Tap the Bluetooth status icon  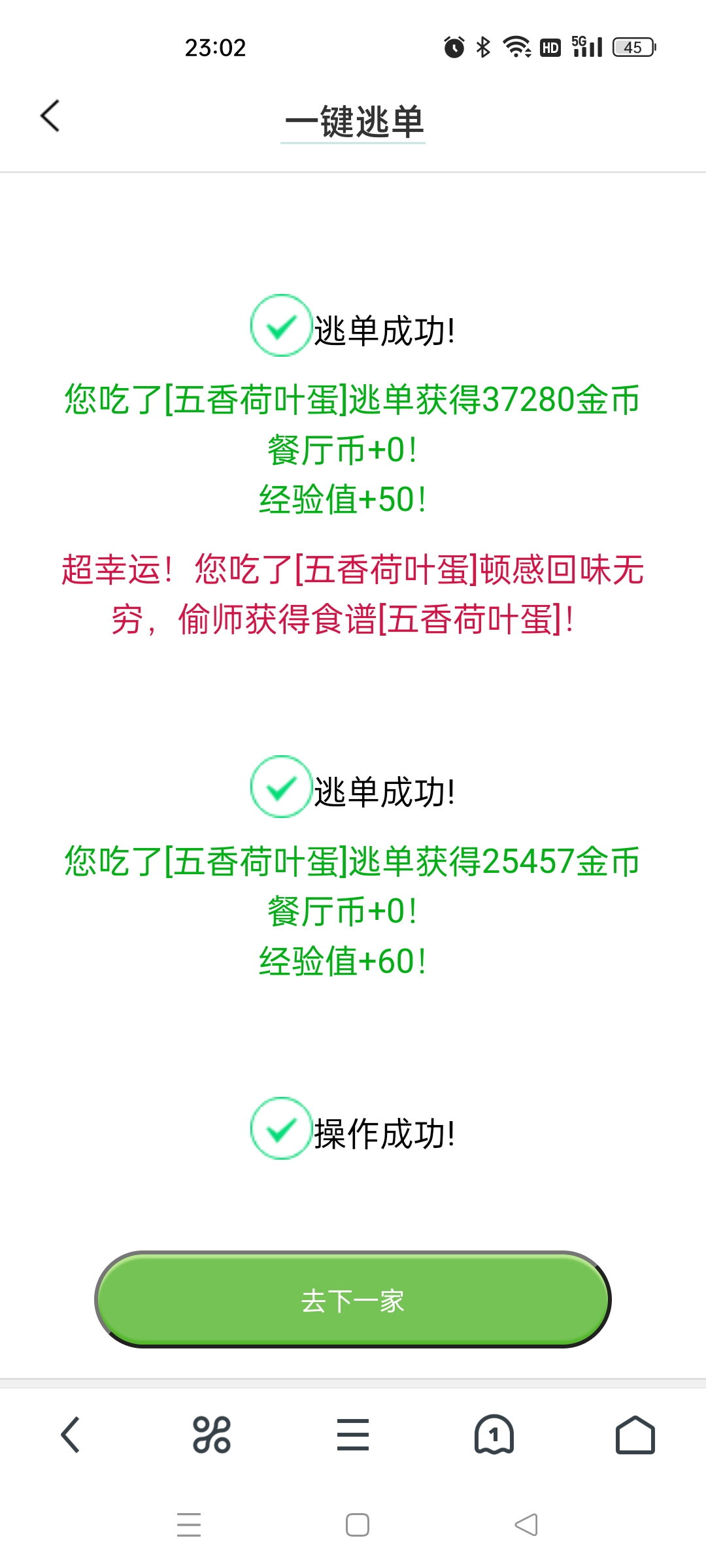point(482,46)
